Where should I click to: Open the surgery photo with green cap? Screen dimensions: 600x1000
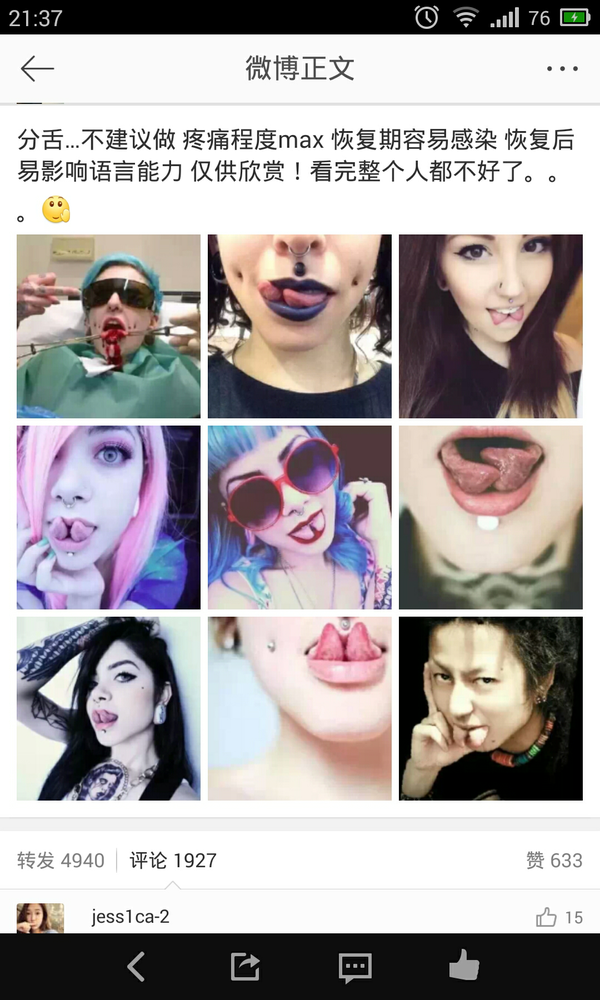(x=108, y=326)
